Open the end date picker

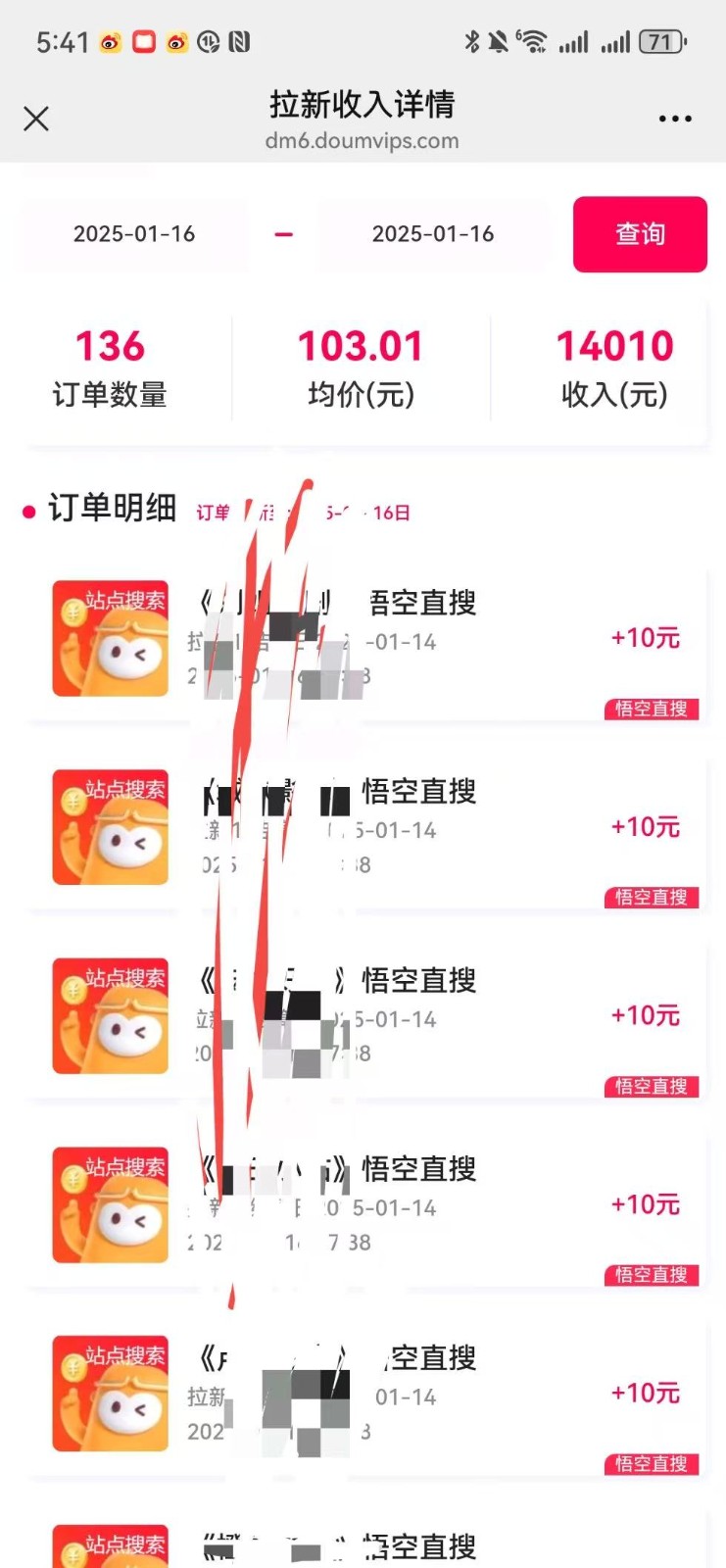433,234
